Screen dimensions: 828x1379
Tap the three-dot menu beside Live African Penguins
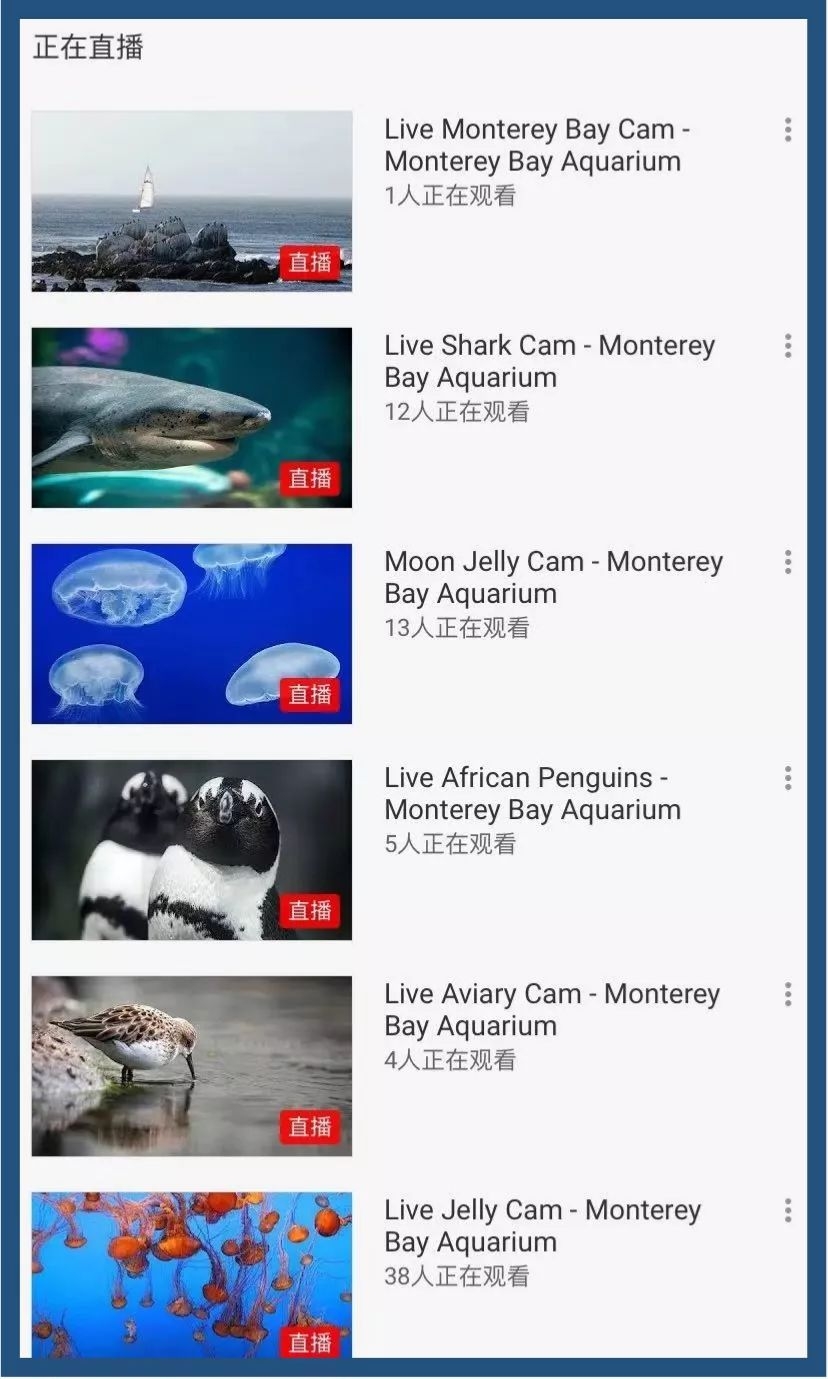click(x=788, y=778)
